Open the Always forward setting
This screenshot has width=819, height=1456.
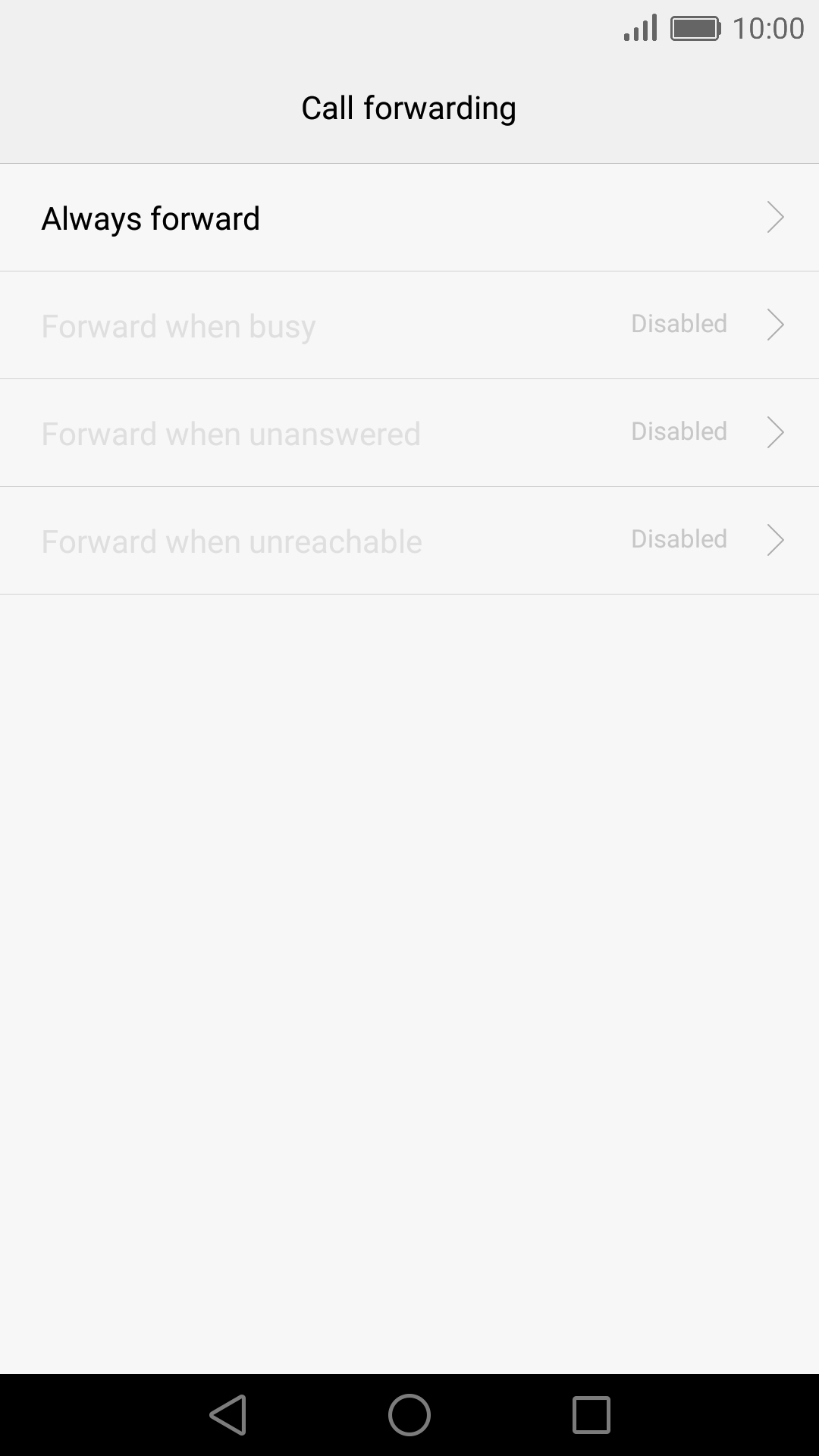pos(409,218)
